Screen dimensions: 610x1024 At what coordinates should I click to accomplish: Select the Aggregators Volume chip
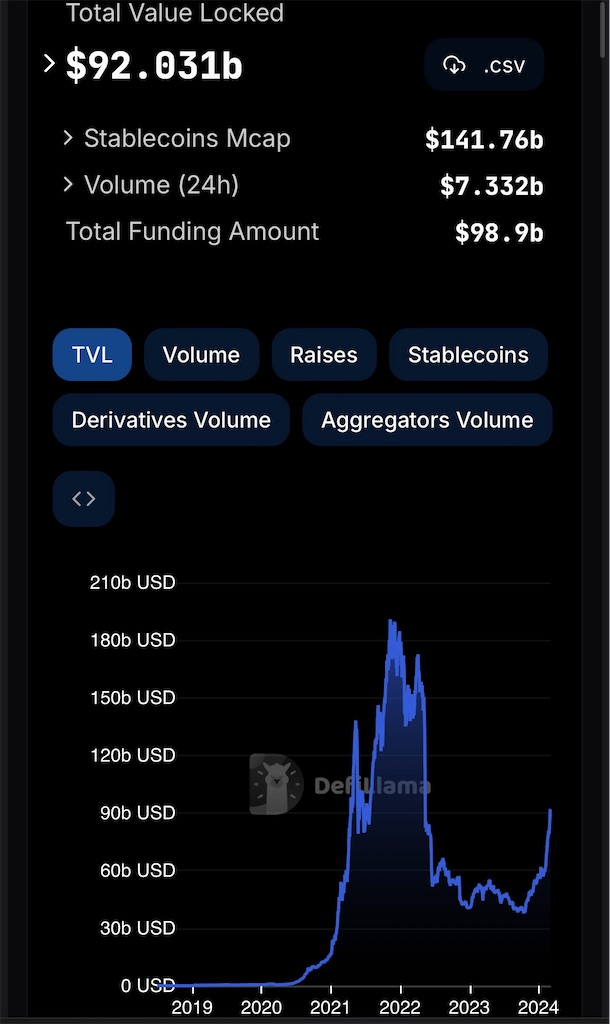427,420
